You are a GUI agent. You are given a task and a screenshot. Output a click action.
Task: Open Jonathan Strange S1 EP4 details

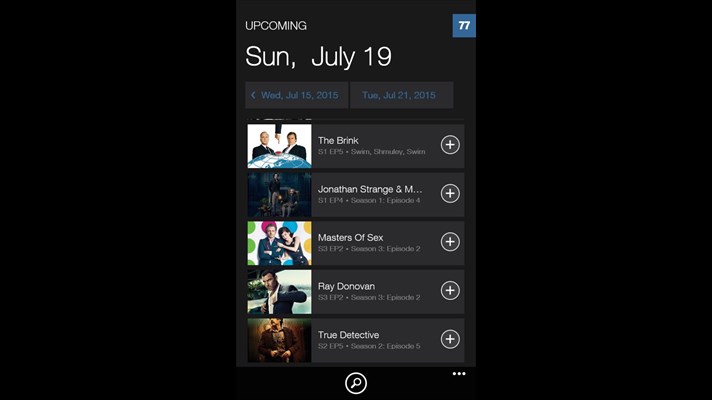click(370, 193)
